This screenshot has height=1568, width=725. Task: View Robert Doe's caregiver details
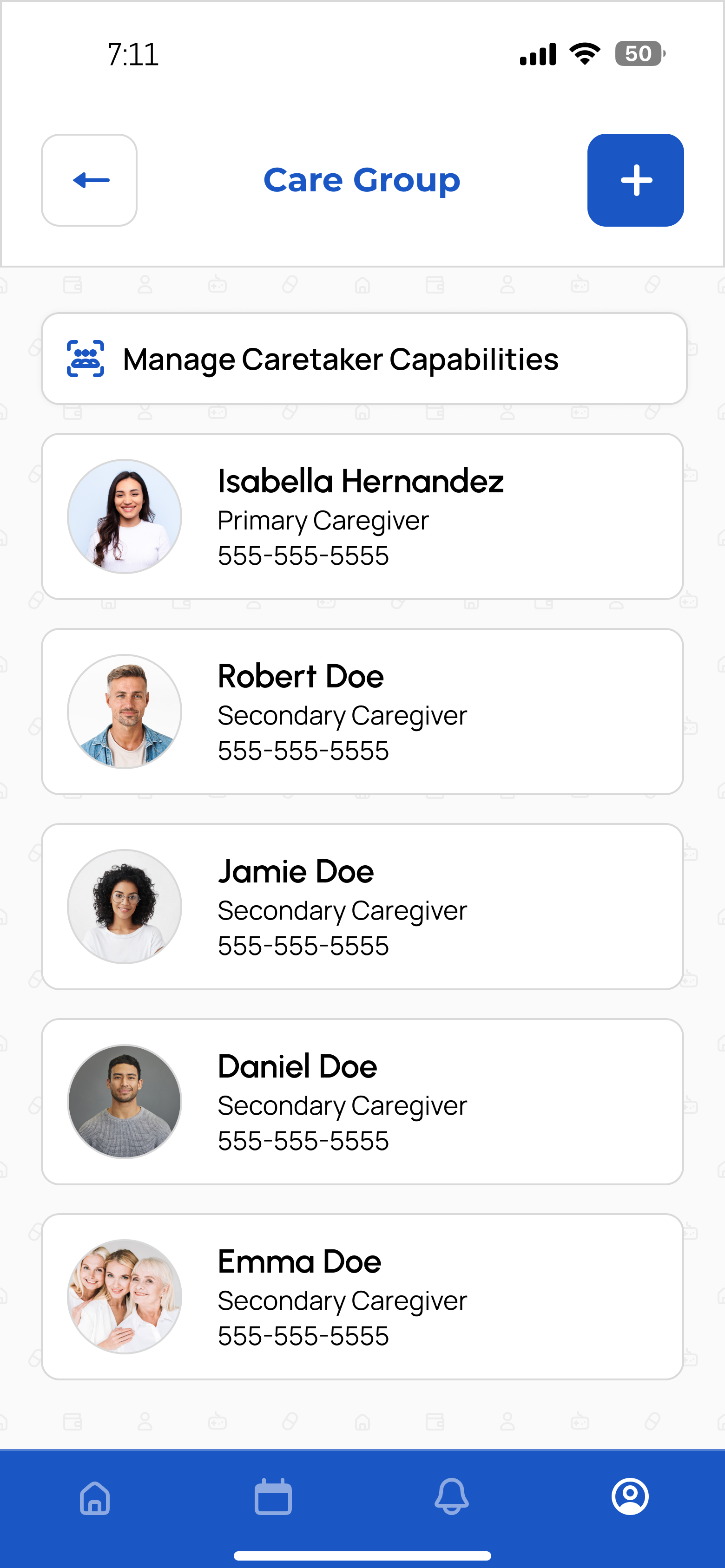[x=362, y=711]
